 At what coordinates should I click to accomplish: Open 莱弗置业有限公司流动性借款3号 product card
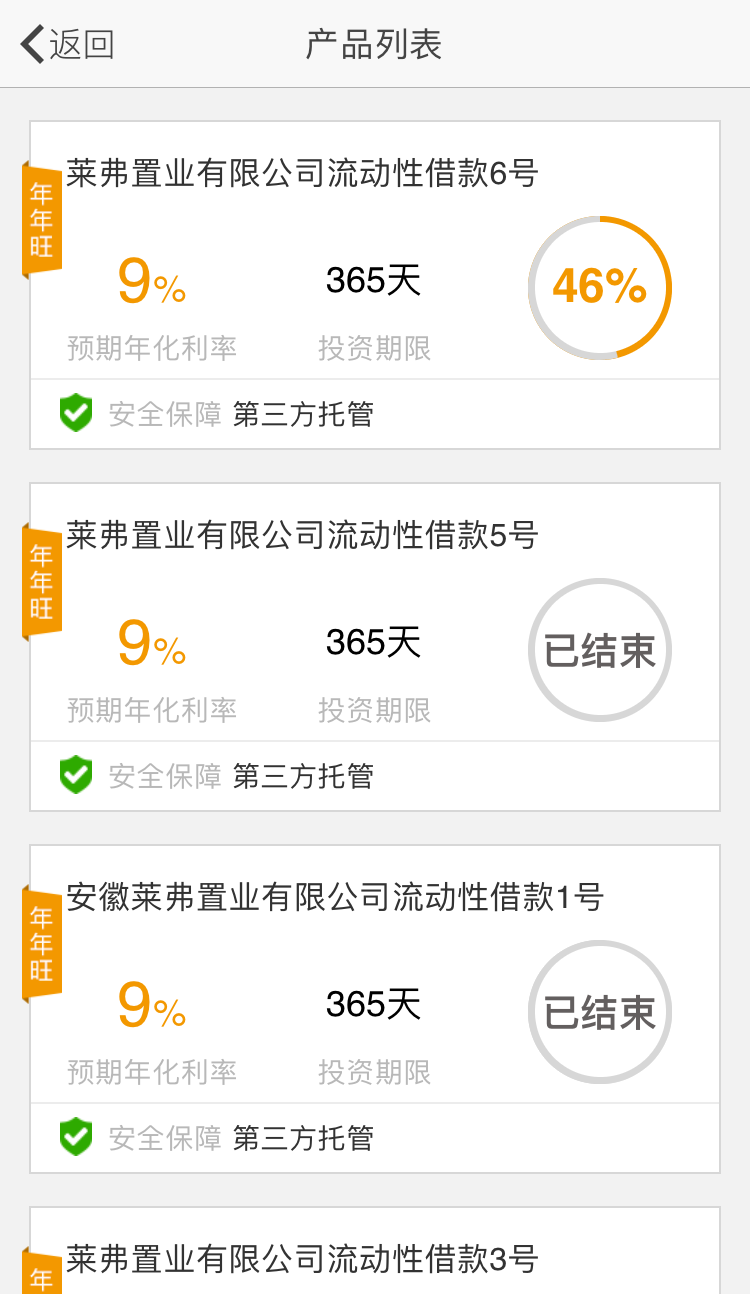(302, 1258)
